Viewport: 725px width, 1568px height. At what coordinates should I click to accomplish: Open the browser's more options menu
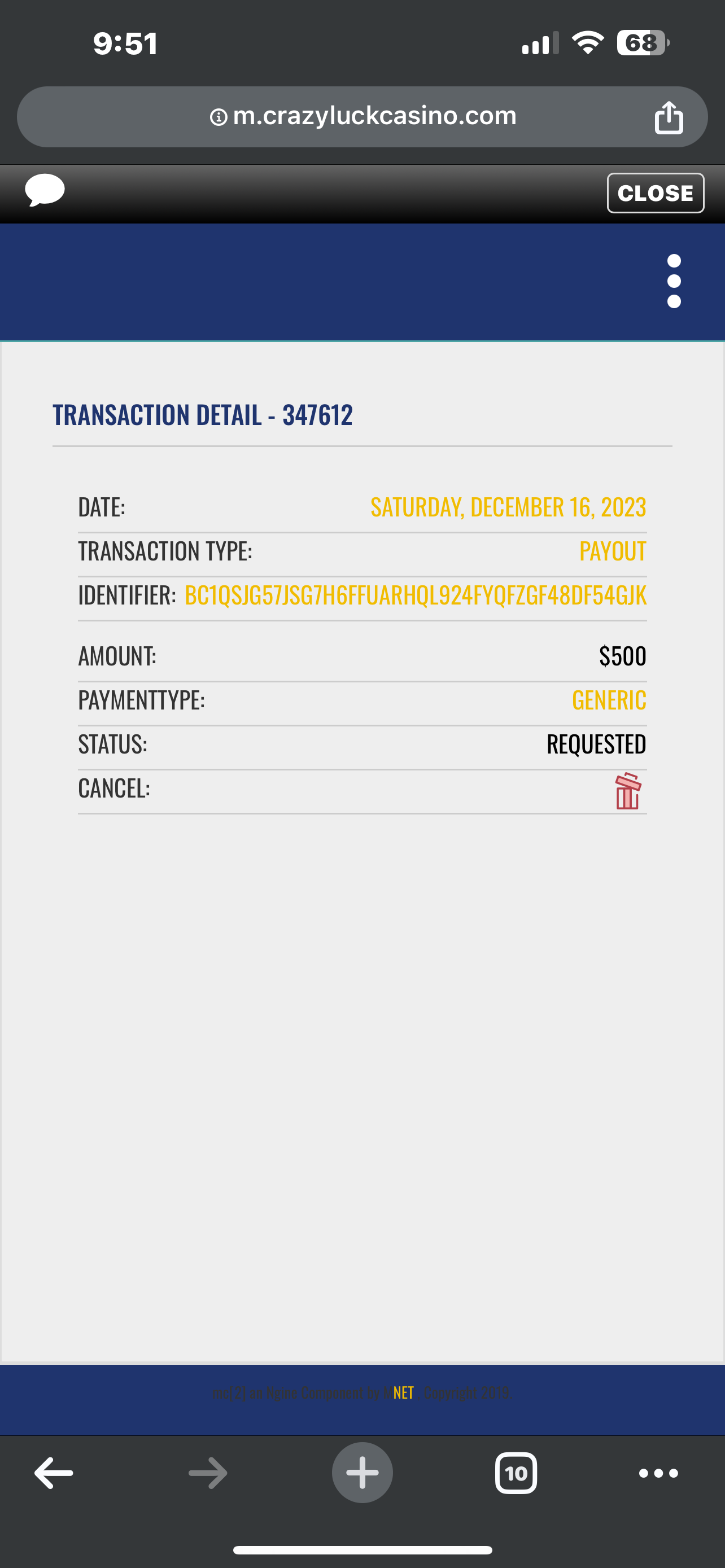click(x=658, y=1473)
